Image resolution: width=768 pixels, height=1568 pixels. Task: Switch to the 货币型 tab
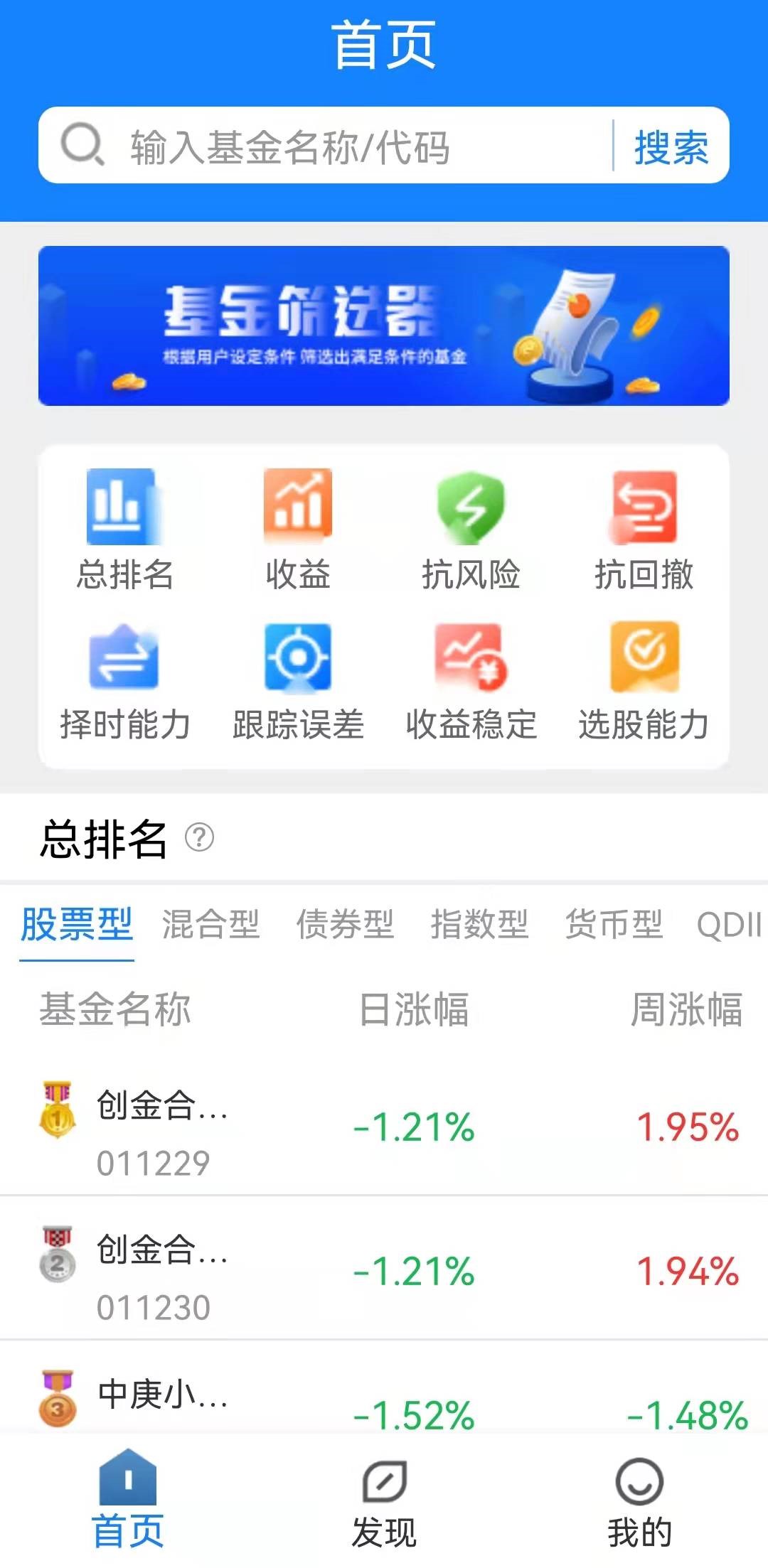click(614, 924)
